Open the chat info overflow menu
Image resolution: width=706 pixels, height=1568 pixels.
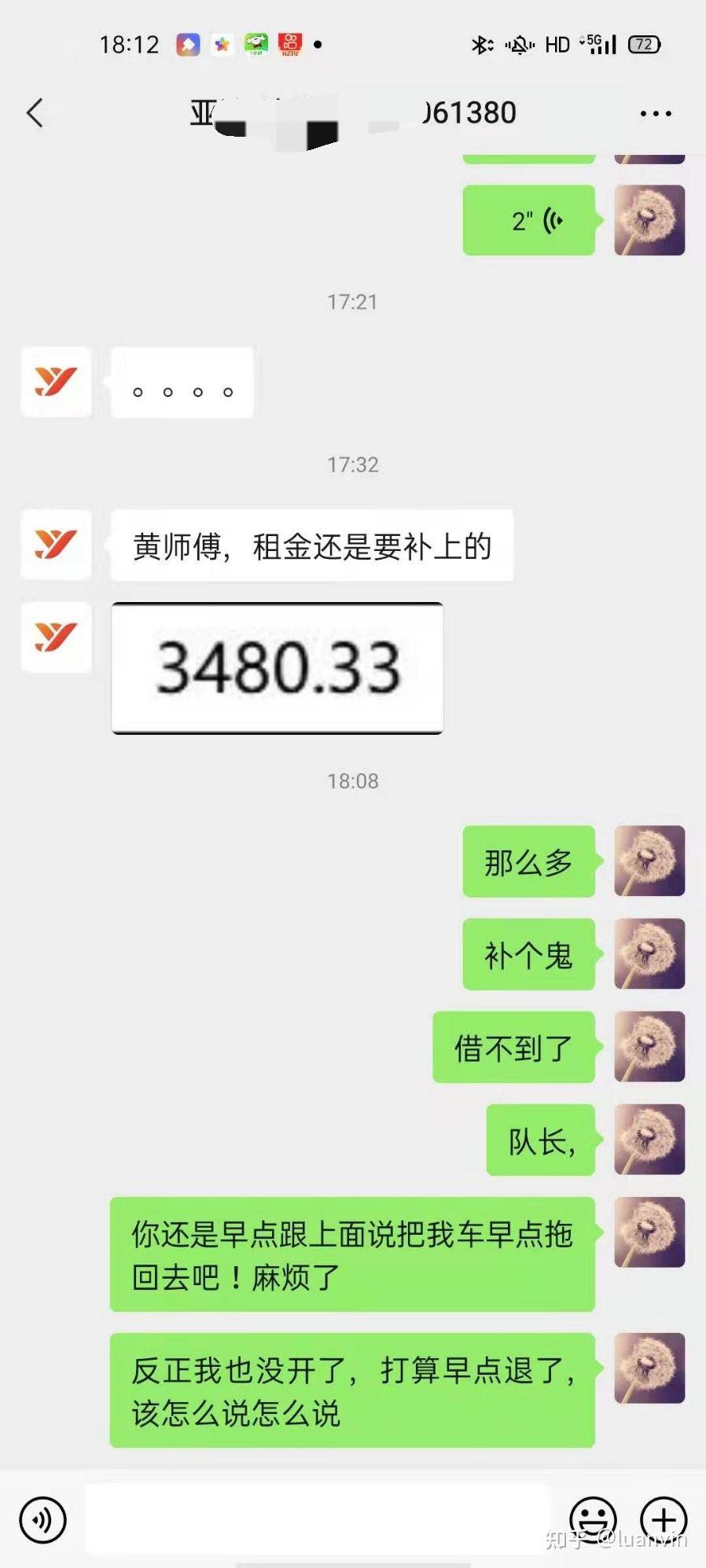click(x=655, y=114)
